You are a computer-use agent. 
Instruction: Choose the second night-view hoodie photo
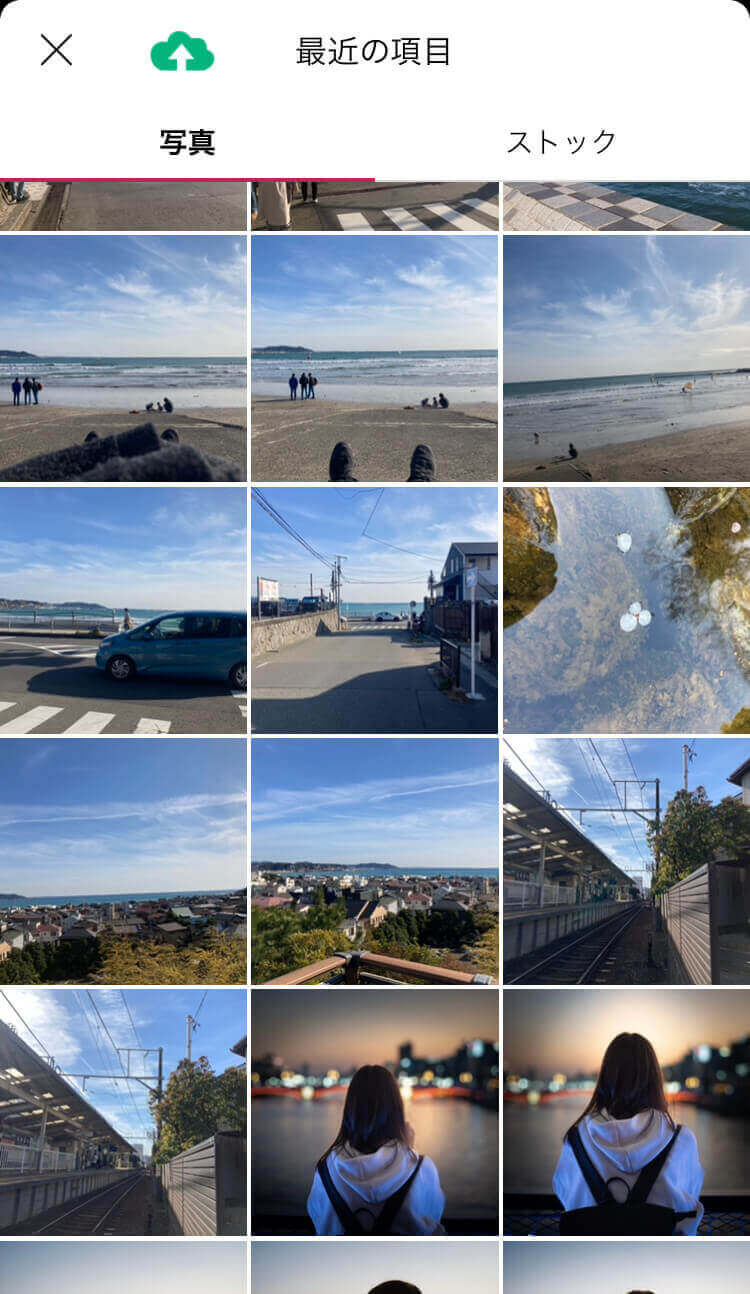pos(624,1112)
